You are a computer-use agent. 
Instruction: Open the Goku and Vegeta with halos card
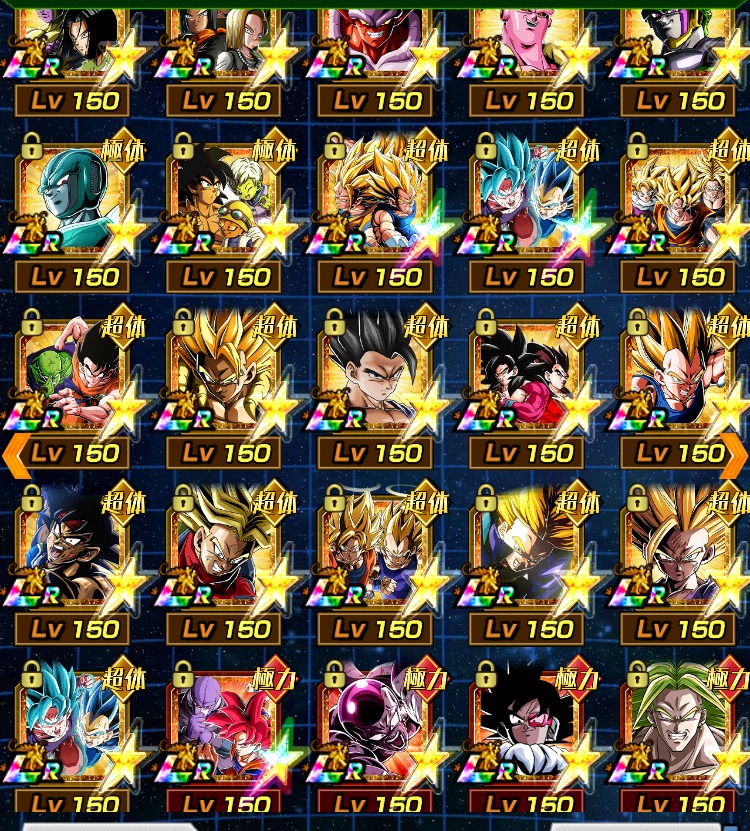point(376,552)
